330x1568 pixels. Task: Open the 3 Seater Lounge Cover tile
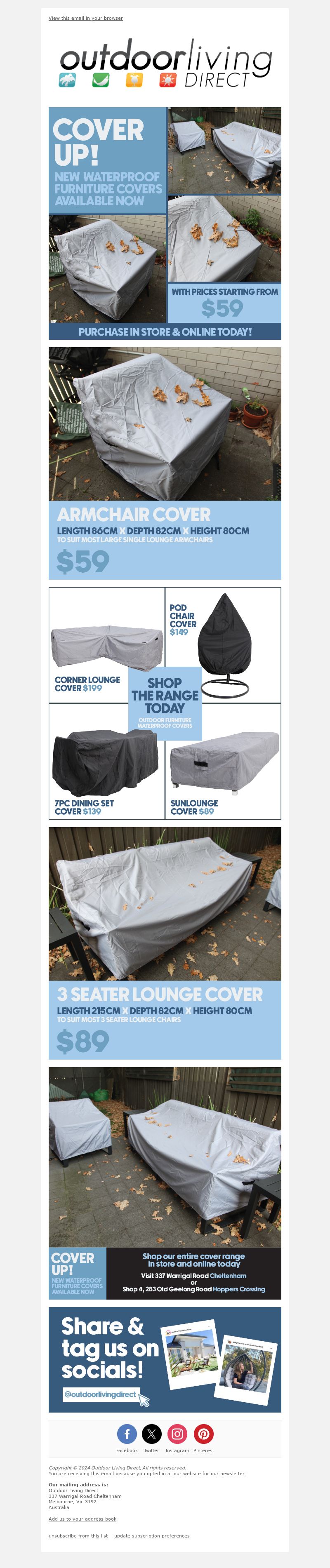click(x=165, y=942)
